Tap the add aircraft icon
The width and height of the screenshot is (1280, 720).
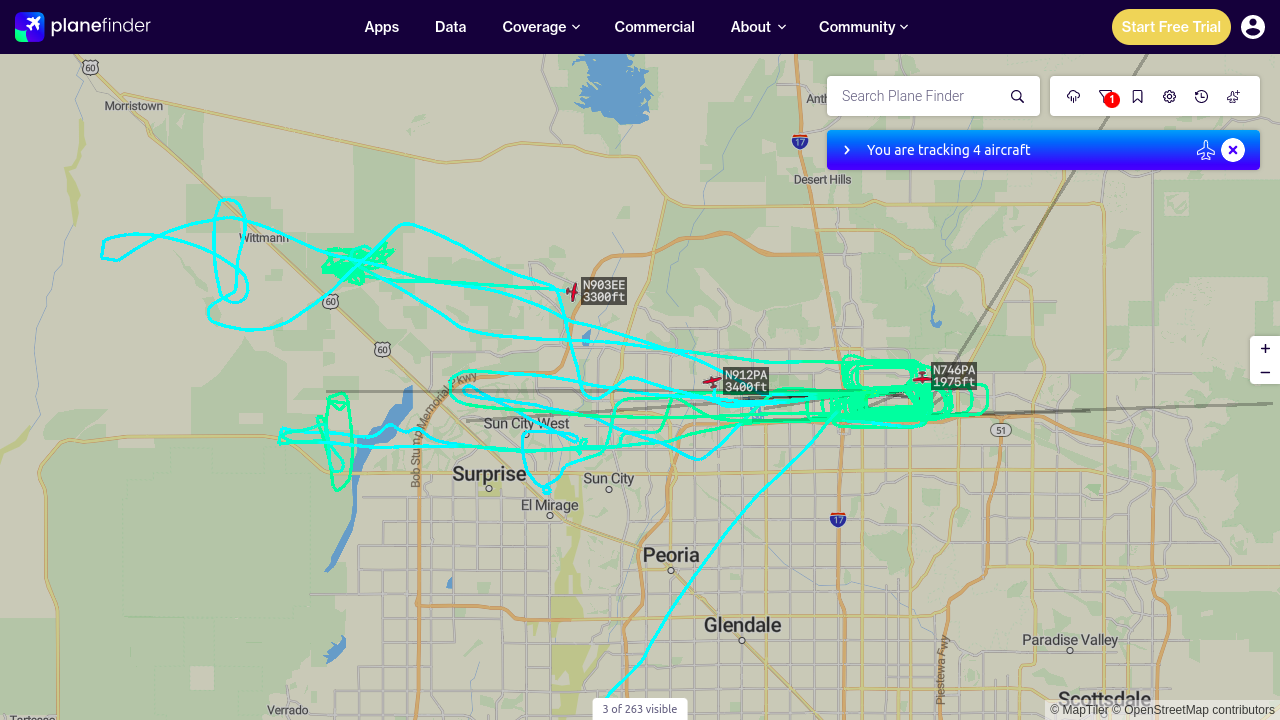[x=1234, y=96]
